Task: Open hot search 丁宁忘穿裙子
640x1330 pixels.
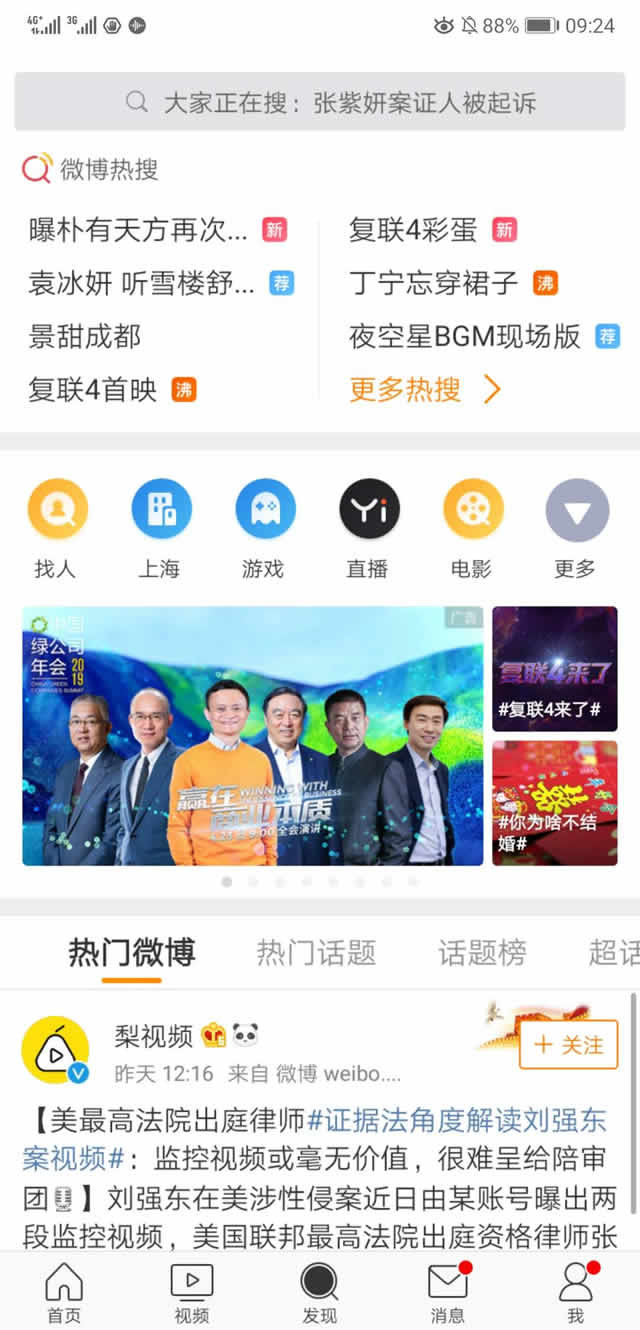Action: coord(434,283)
